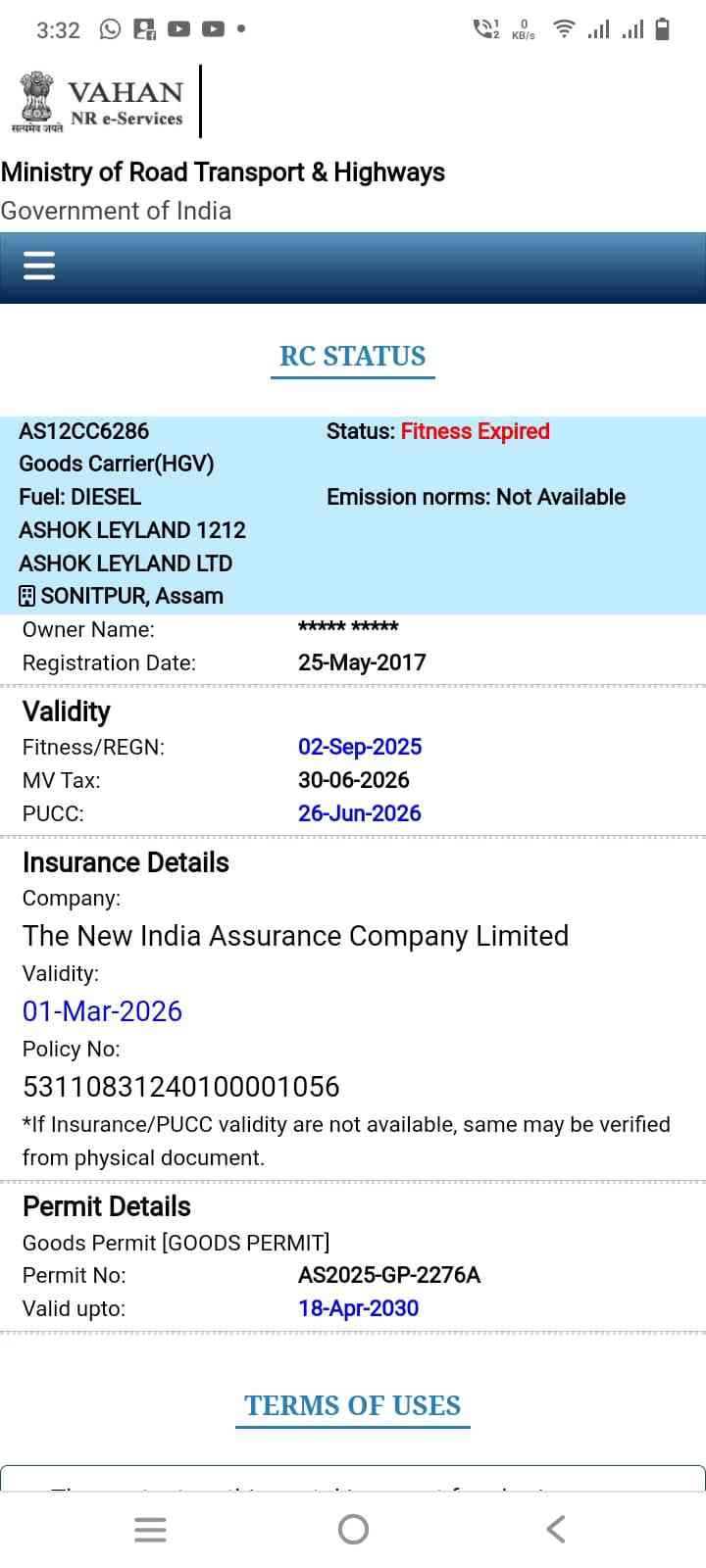Navigate back using the system back button
This screenshot has height=1568, width=706.
(x=555, y=1529)
